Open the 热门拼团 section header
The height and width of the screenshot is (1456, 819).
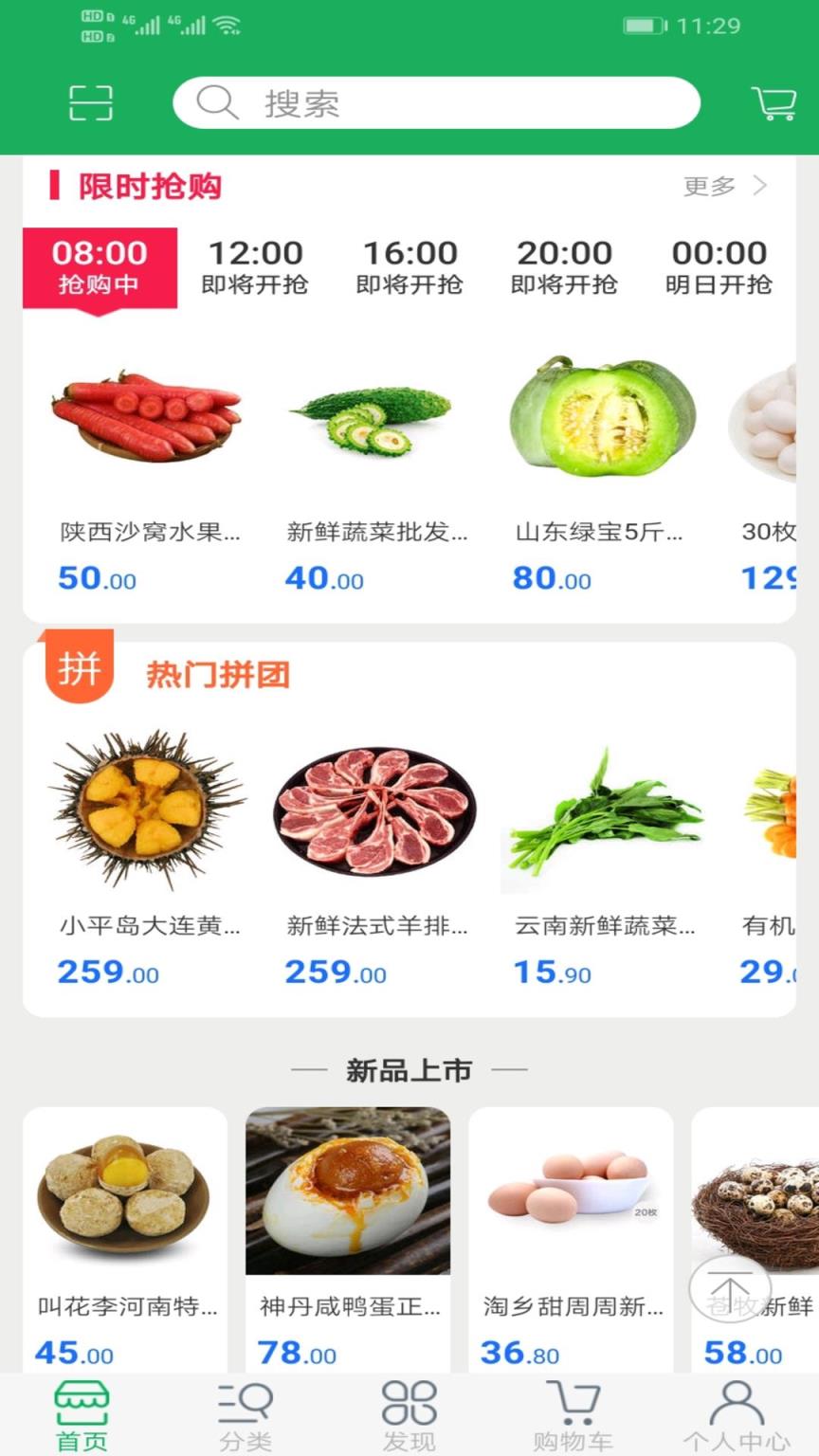click(217, 674)
